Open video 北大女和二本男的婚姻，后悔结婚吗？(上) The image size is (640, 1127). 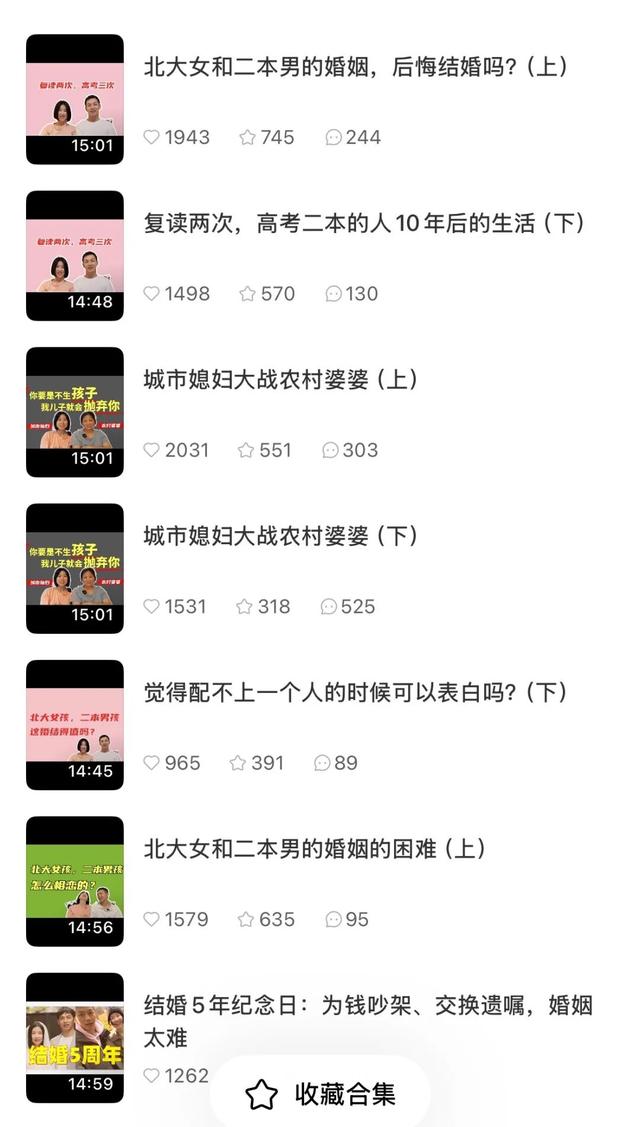356,67
